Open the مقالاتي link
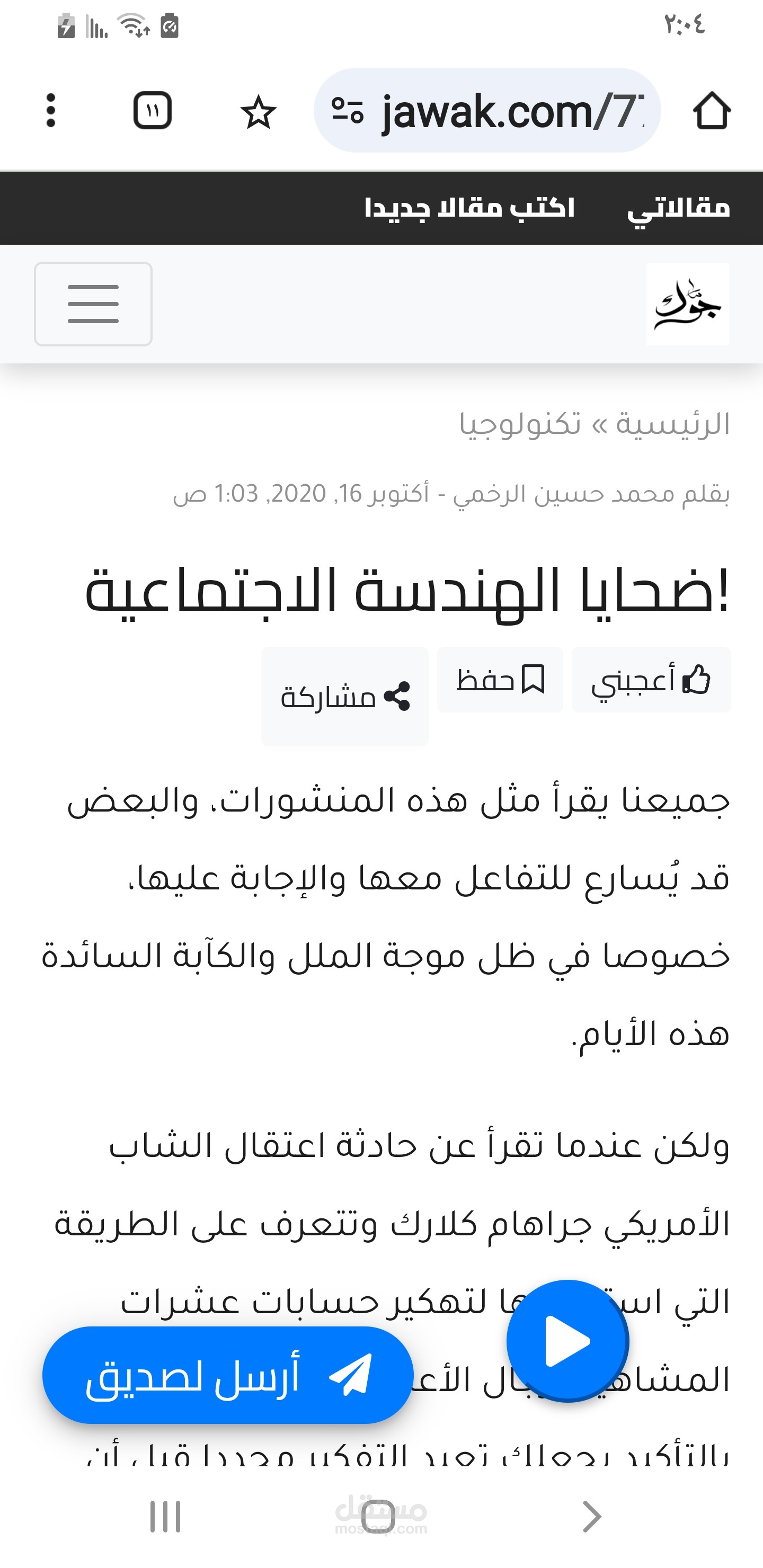 (678, 208)
